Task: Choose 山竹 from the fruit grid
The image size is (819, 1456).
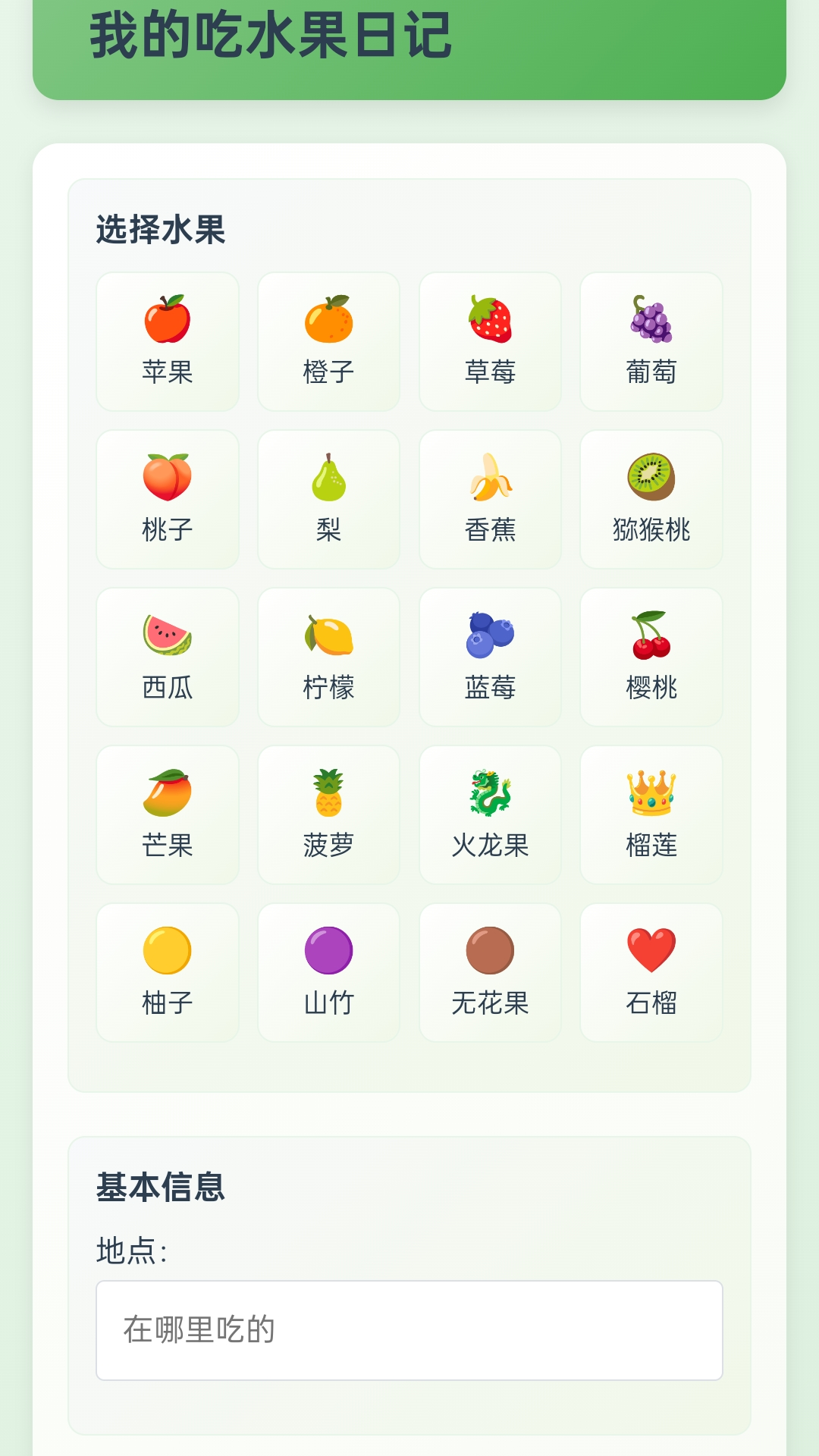Action: (328, 972)
